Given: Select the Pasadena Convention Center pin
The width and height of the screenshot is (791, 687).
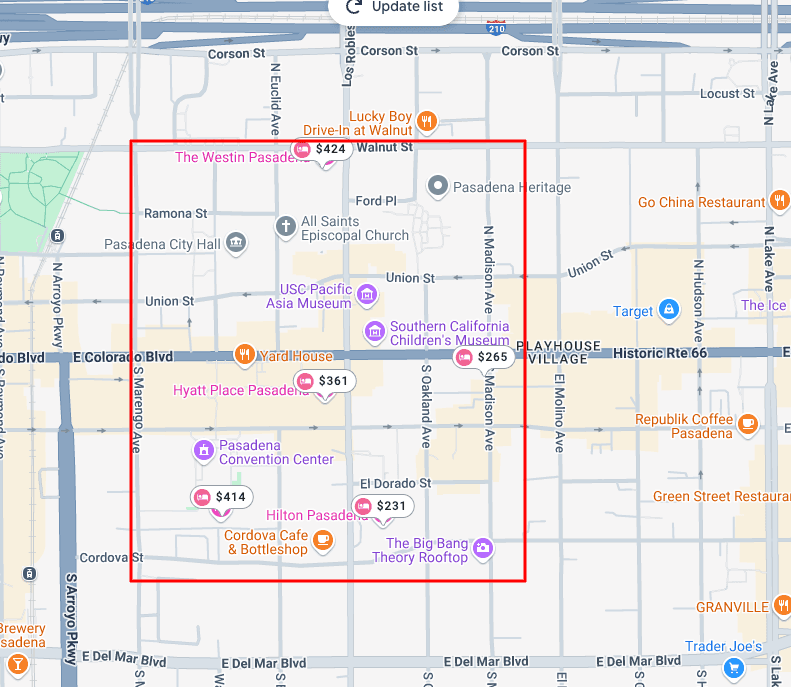Looking at the screenshot, I should 204,451.
